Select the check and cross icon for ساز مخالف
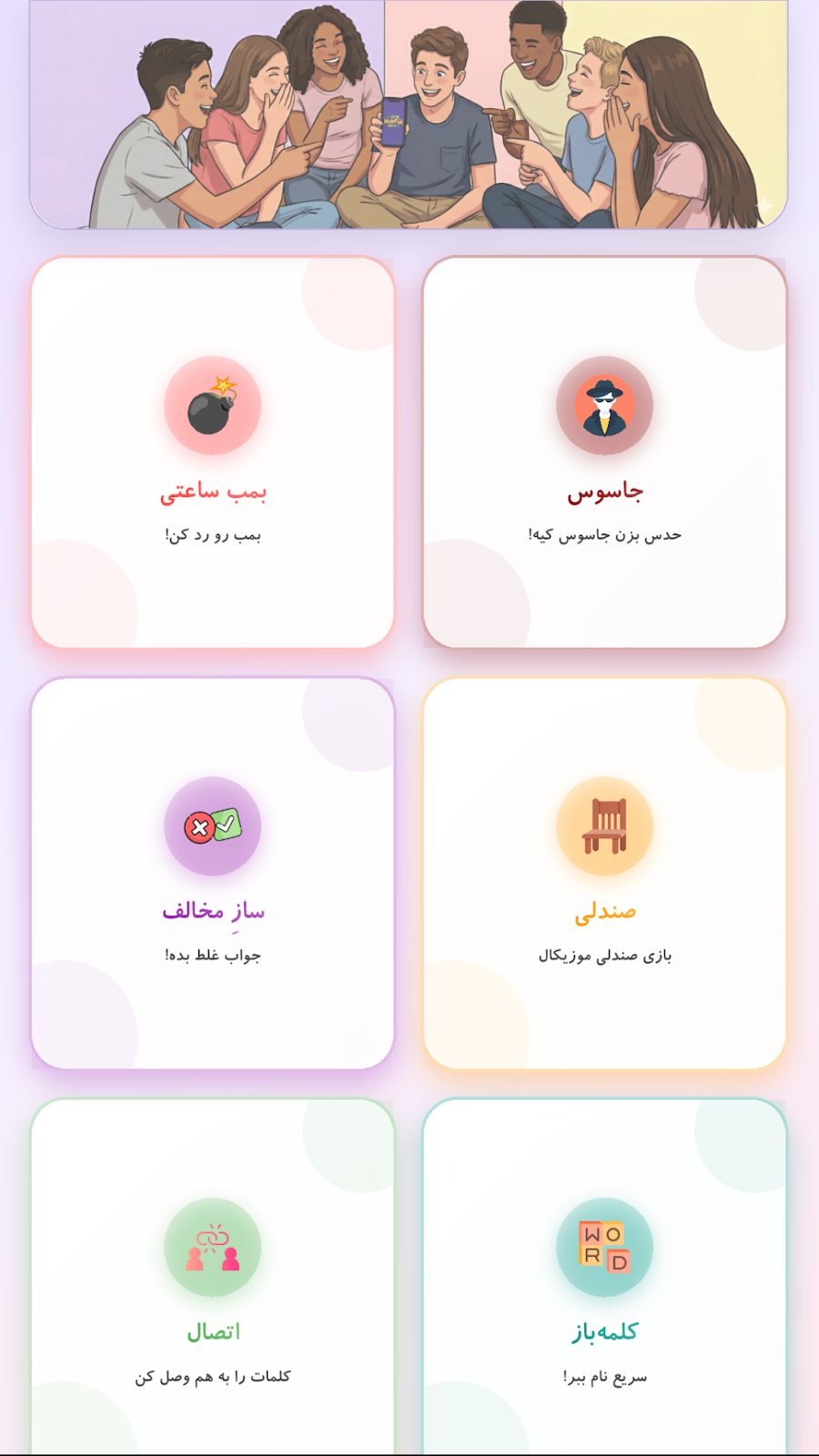The image size is (819, 1456). tap(212, 825)
